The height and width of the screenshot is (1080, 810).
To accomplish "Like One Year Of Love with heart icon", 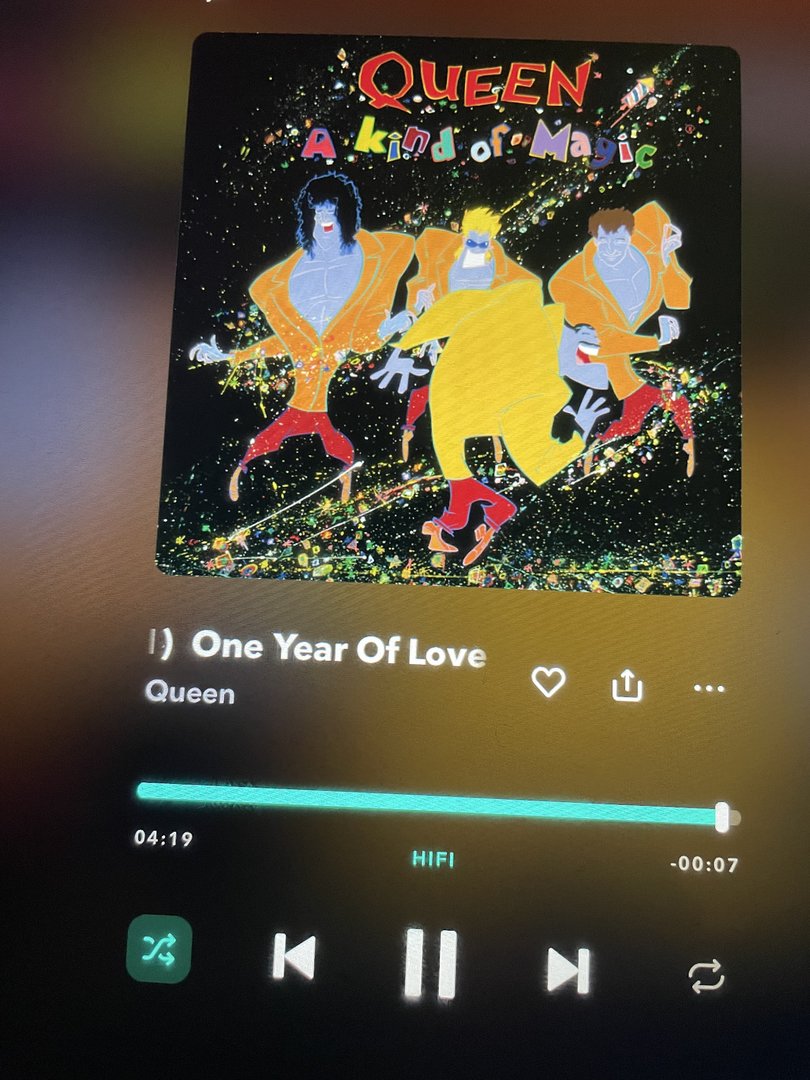I will point(548,683).
